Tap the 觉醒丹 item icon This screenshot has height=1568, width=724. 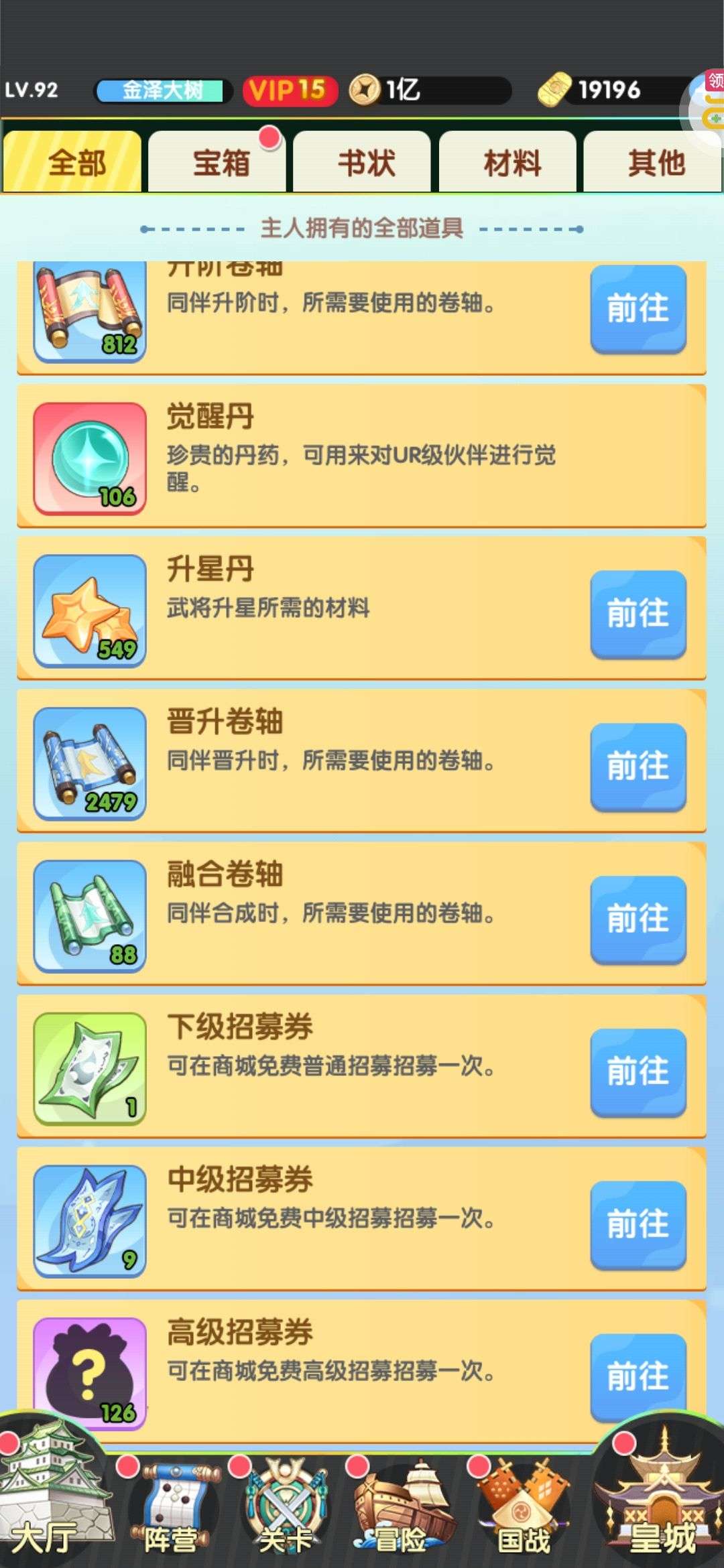click(x=90, y=458)
